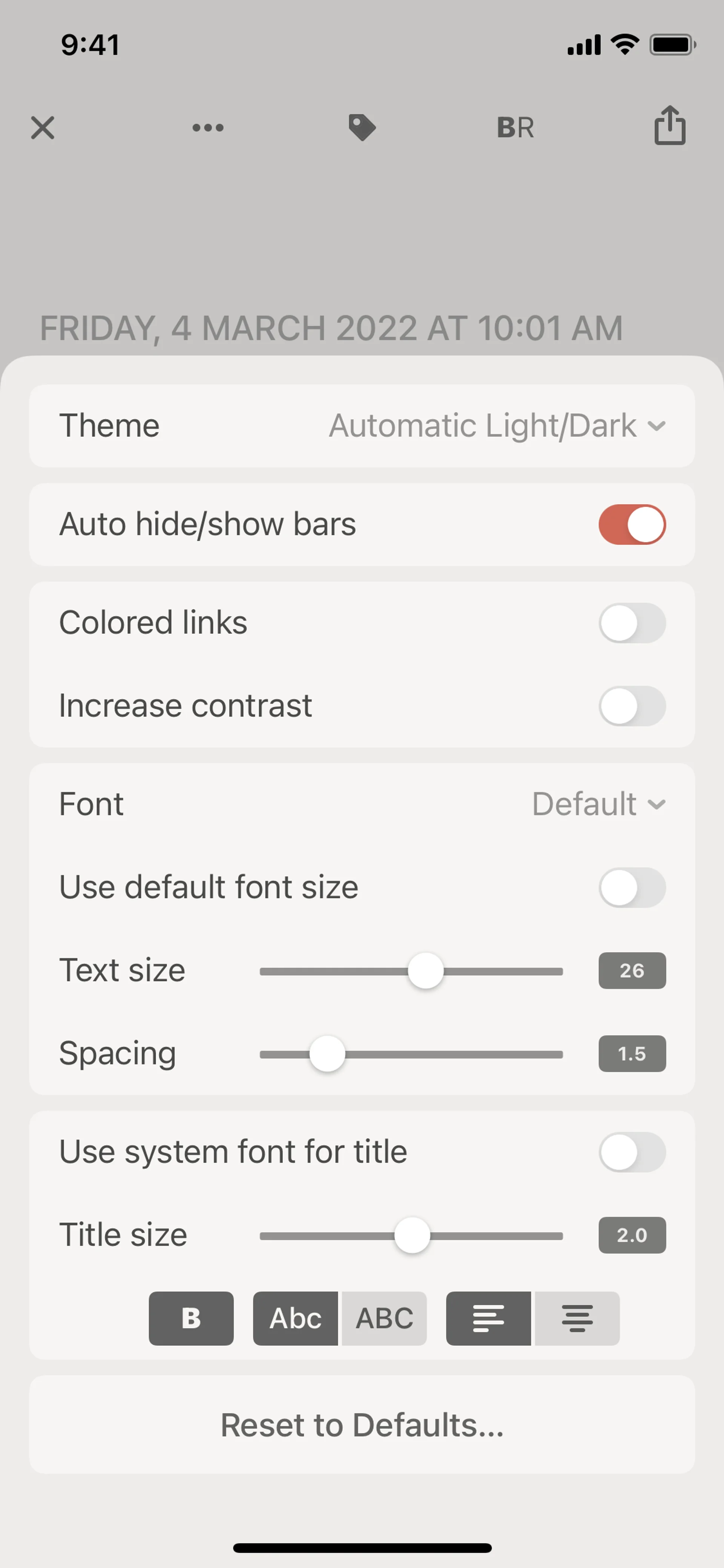Toggle Use default font size

pos(632,888)
